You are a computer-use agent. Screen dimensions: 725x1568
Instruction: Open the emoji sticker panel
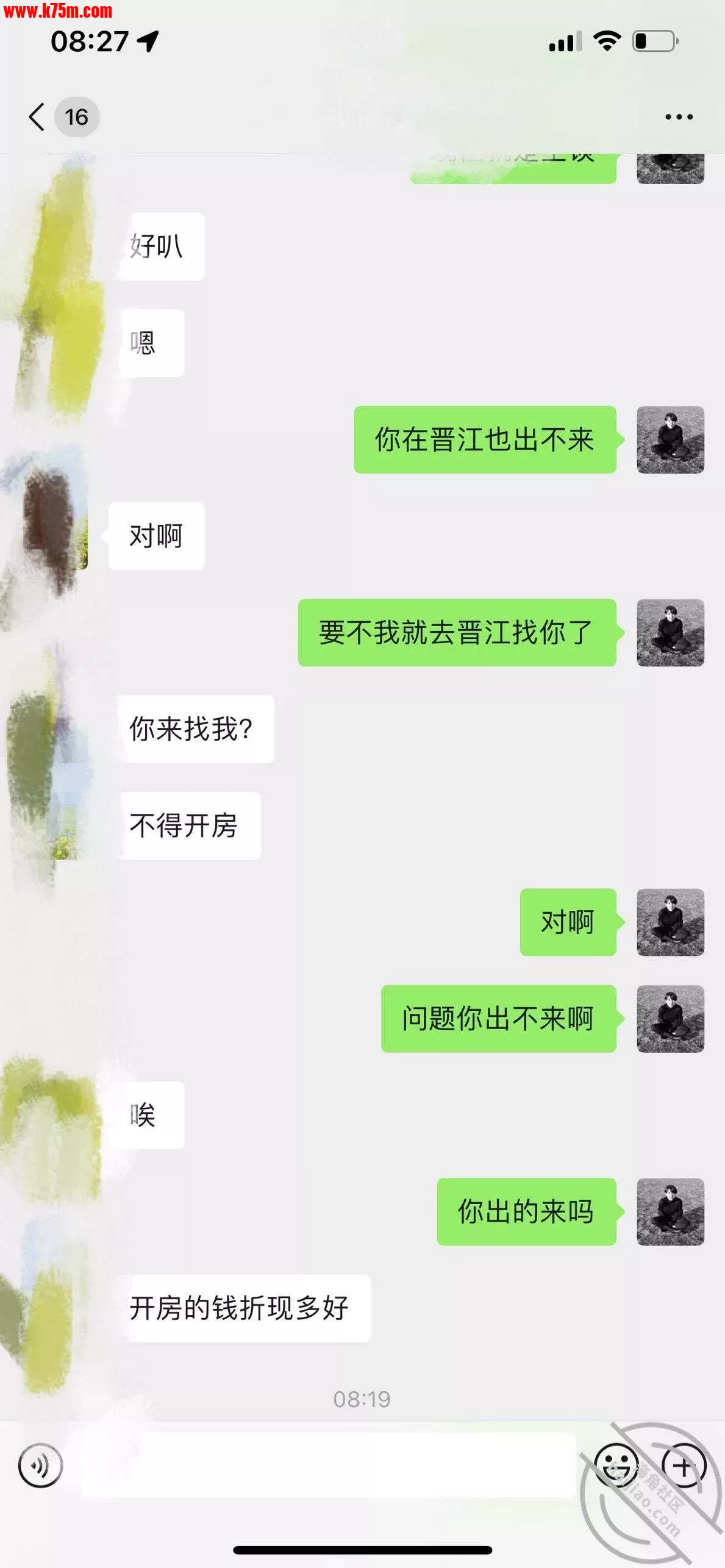(x=616, y=1466)
